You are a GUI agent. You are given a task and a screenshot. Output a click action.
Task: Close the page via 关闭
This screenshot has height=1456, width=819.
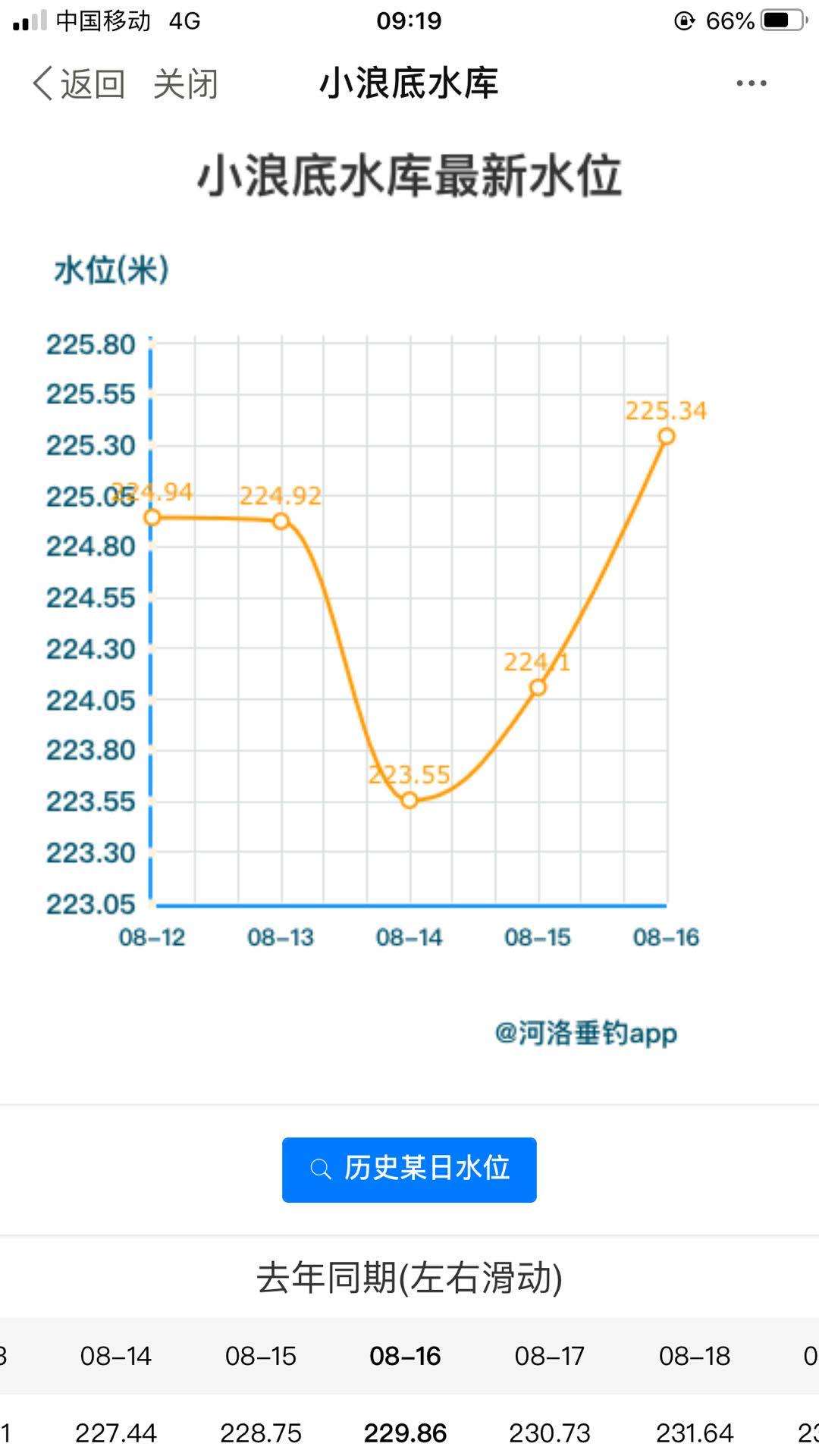[x=186, y=83]
